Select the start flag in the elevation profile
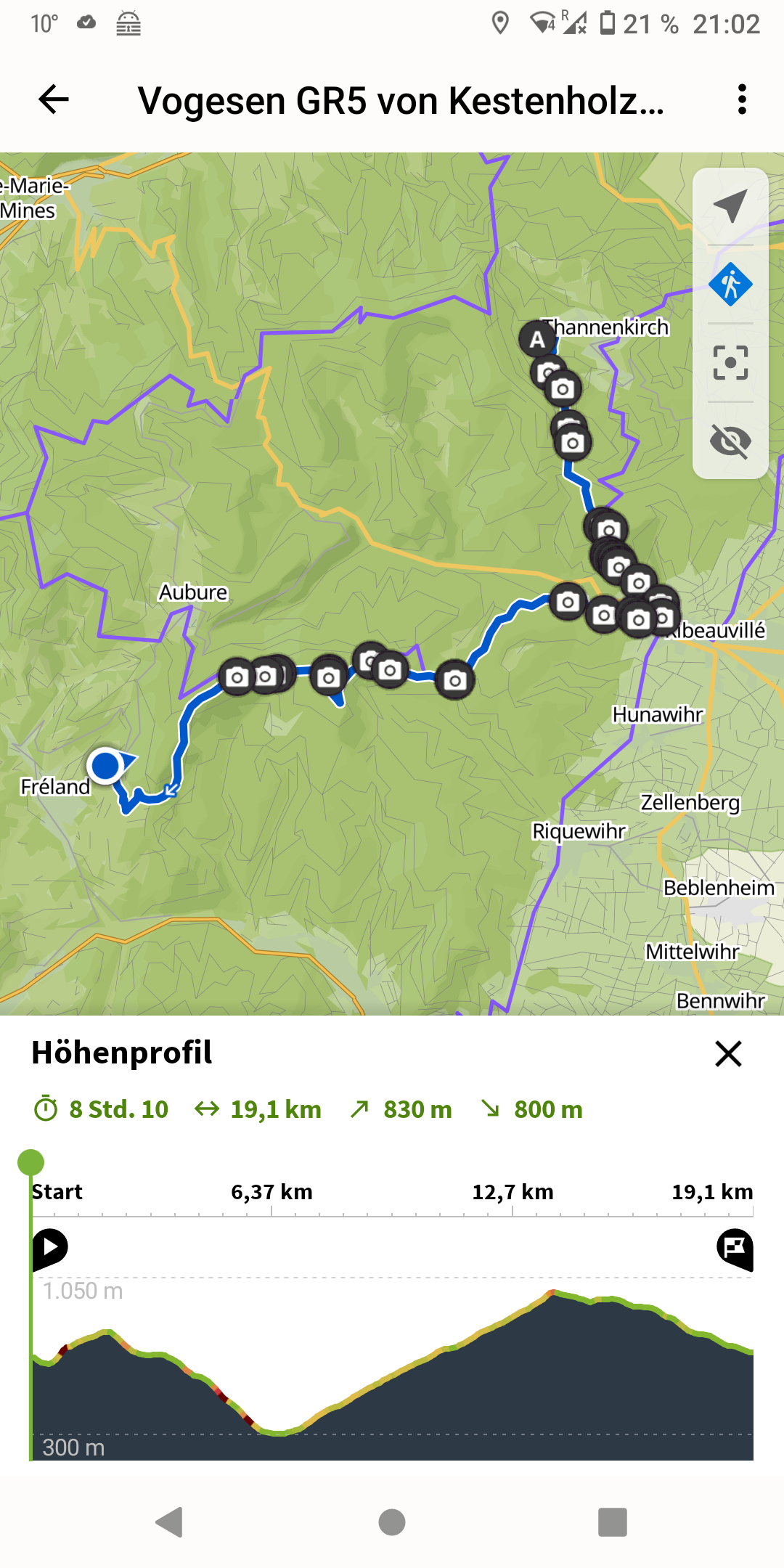The height and width of the screenshot is (1568, 784). [49, 1247]
